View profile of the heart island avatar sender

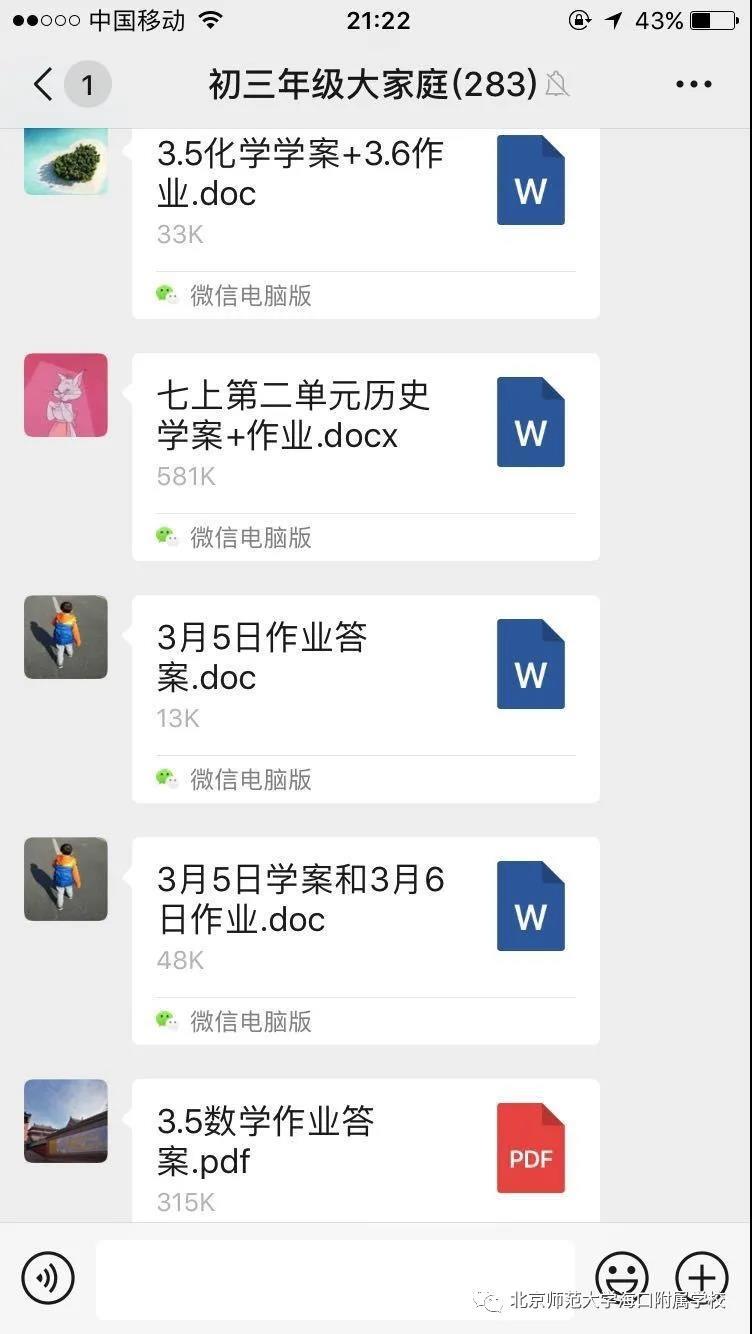coord(66,162)
